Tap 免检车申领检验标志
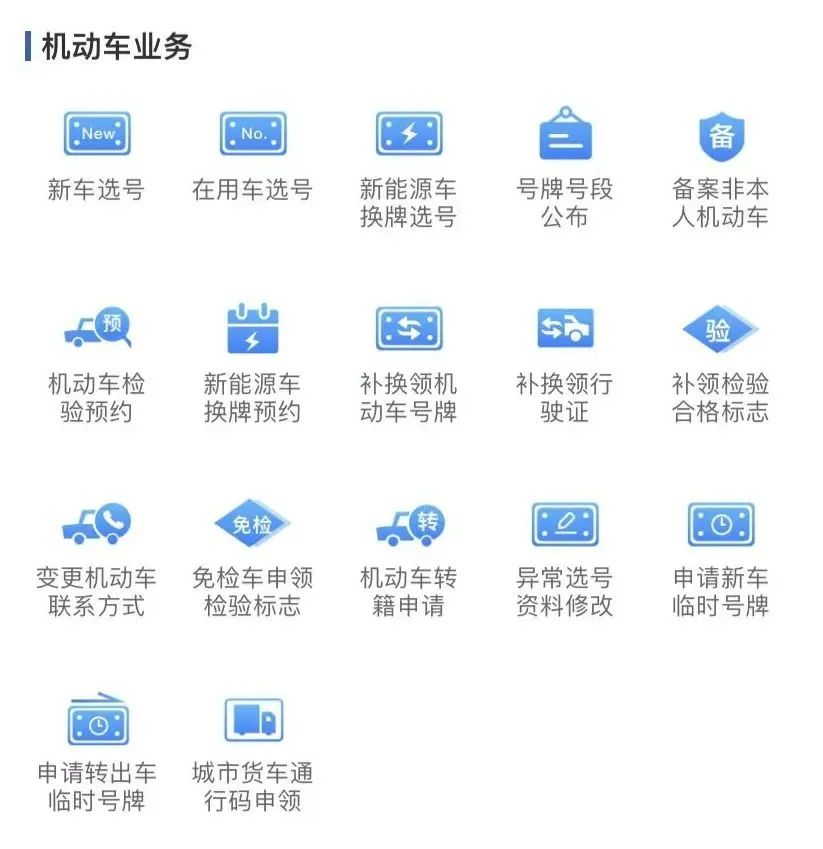Viewport: 823px width, 849px height. click(253, 524)
